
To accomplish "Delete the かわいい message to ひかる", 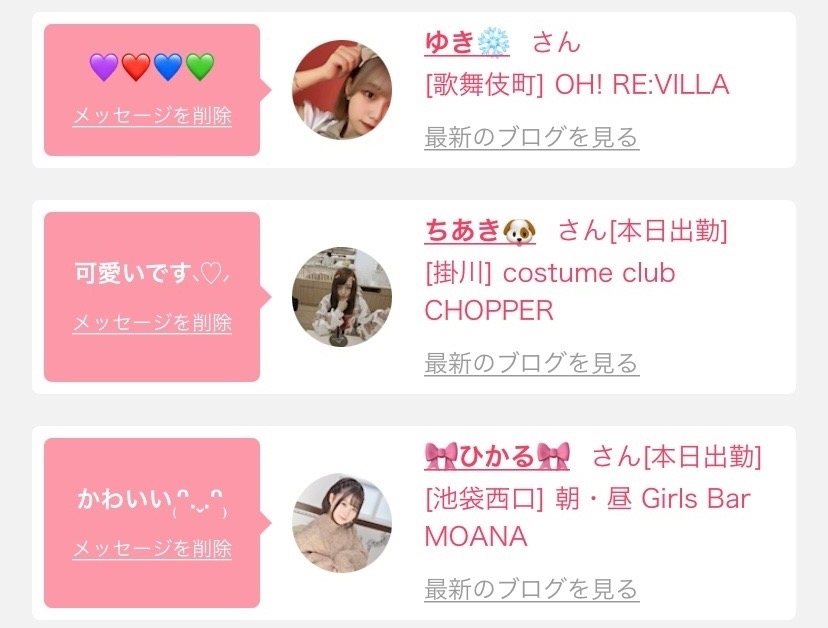I will (x=152, y=549).
